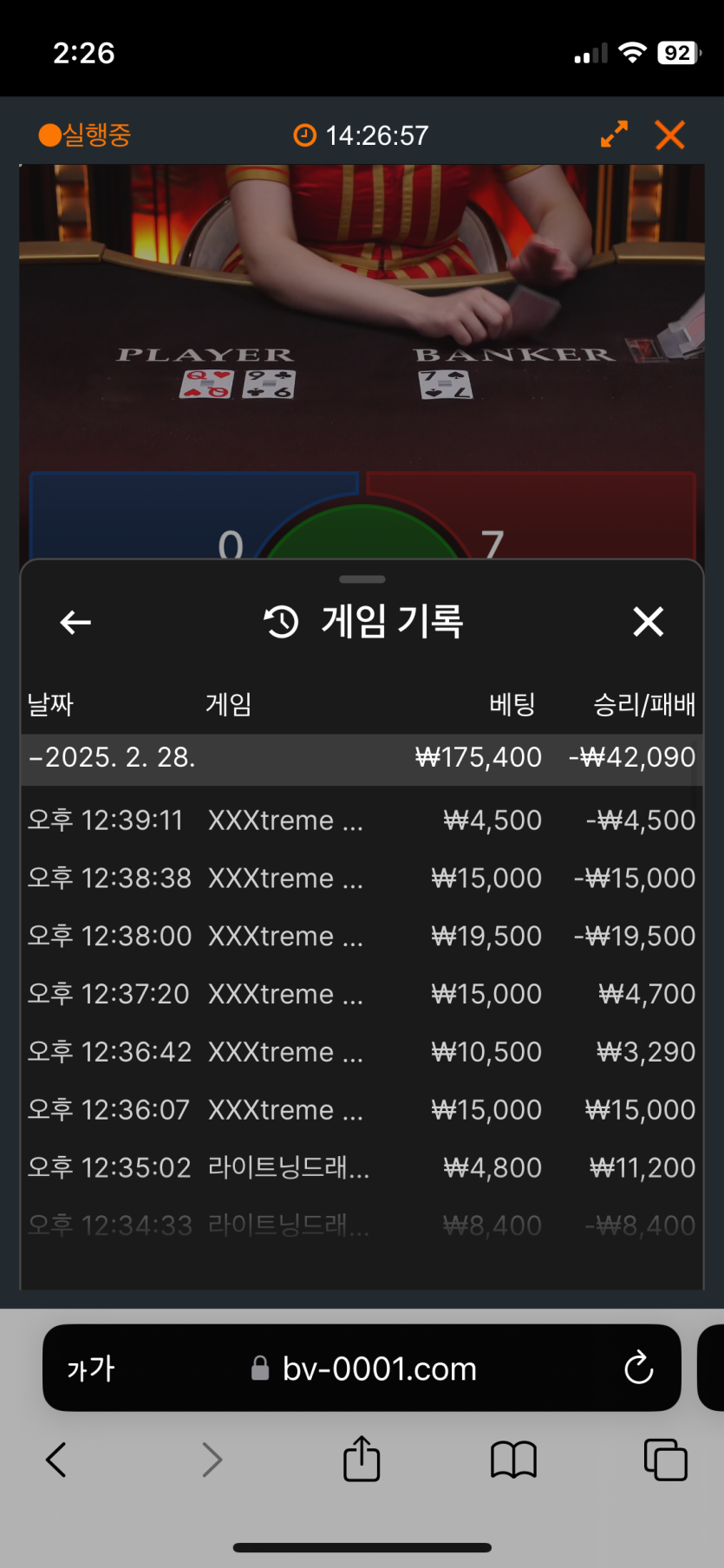This screenshot has height=1568, width=724.
Task: View the 오후 12:36:42 XXXtreme record
Action: coord(361,1052)
